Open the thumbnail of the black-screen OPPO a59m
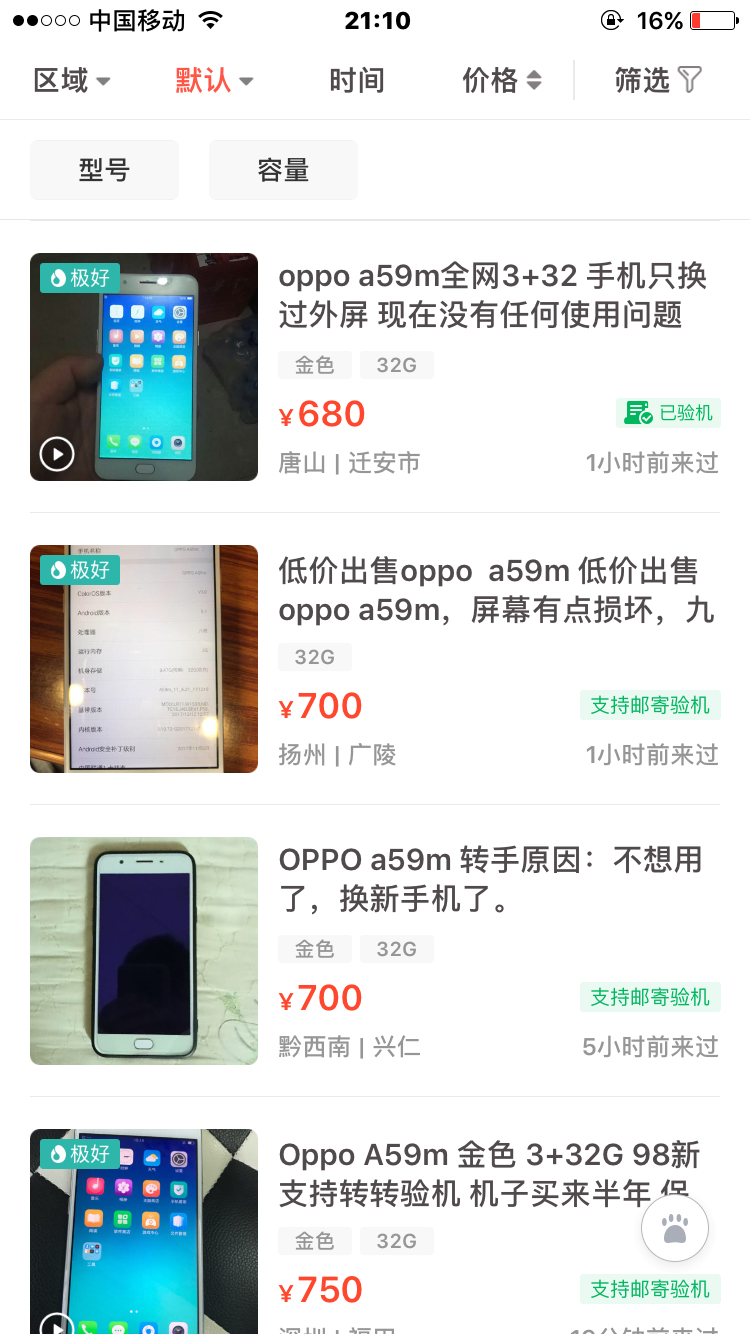The width and height of the screenshot is (750, 1334). [143, 951]
